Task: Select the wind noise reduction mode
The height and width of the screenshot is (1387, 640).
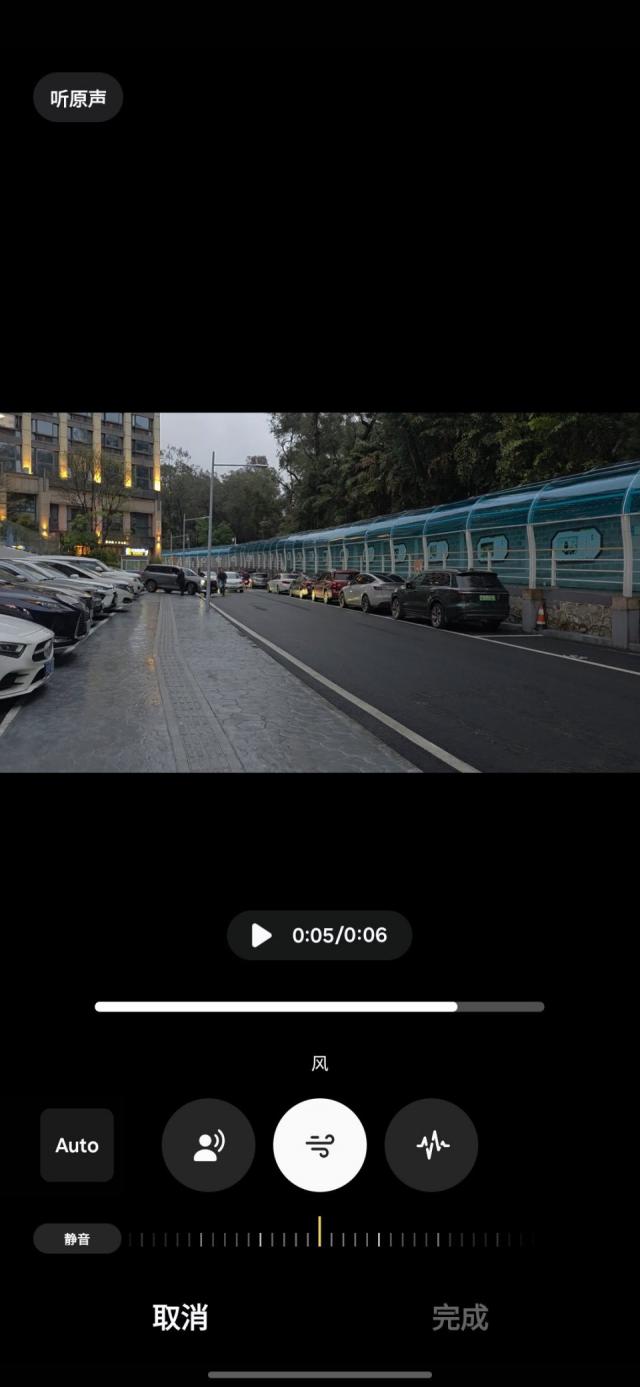Action: (320, 1145)
